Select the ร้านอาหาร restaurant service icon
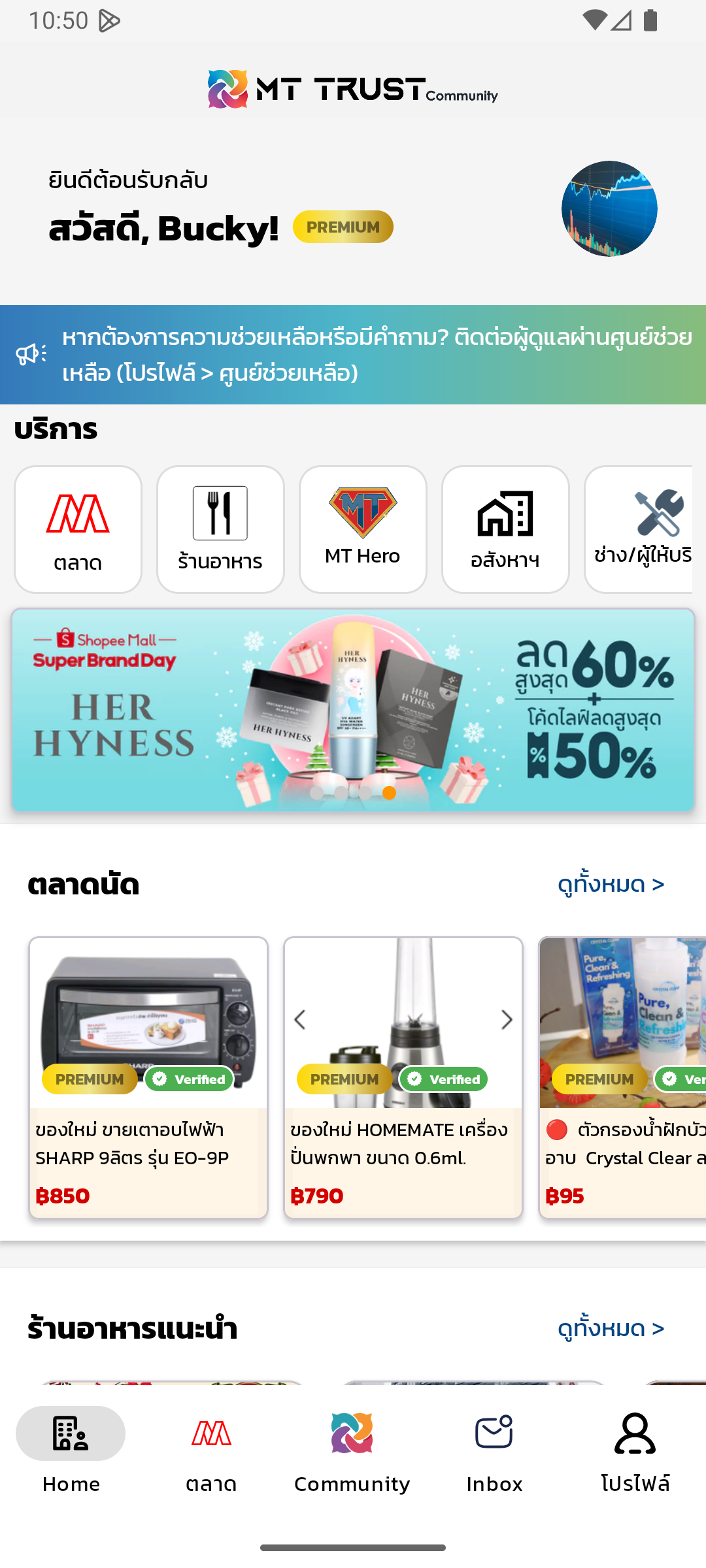706x1568 pixels. point(220,527)
